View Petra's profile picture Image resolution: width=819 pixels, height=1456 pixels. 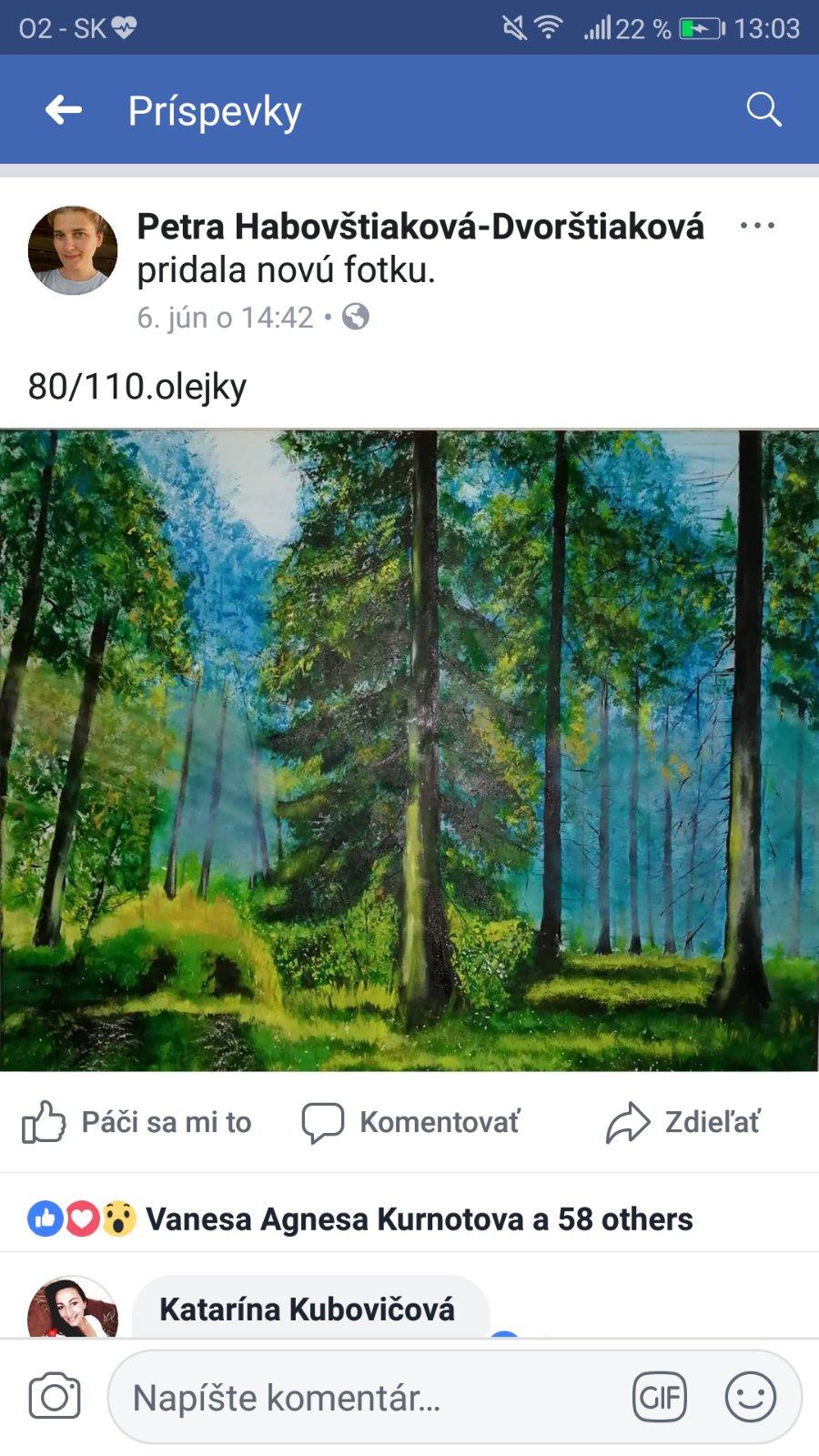pos(73,250)
